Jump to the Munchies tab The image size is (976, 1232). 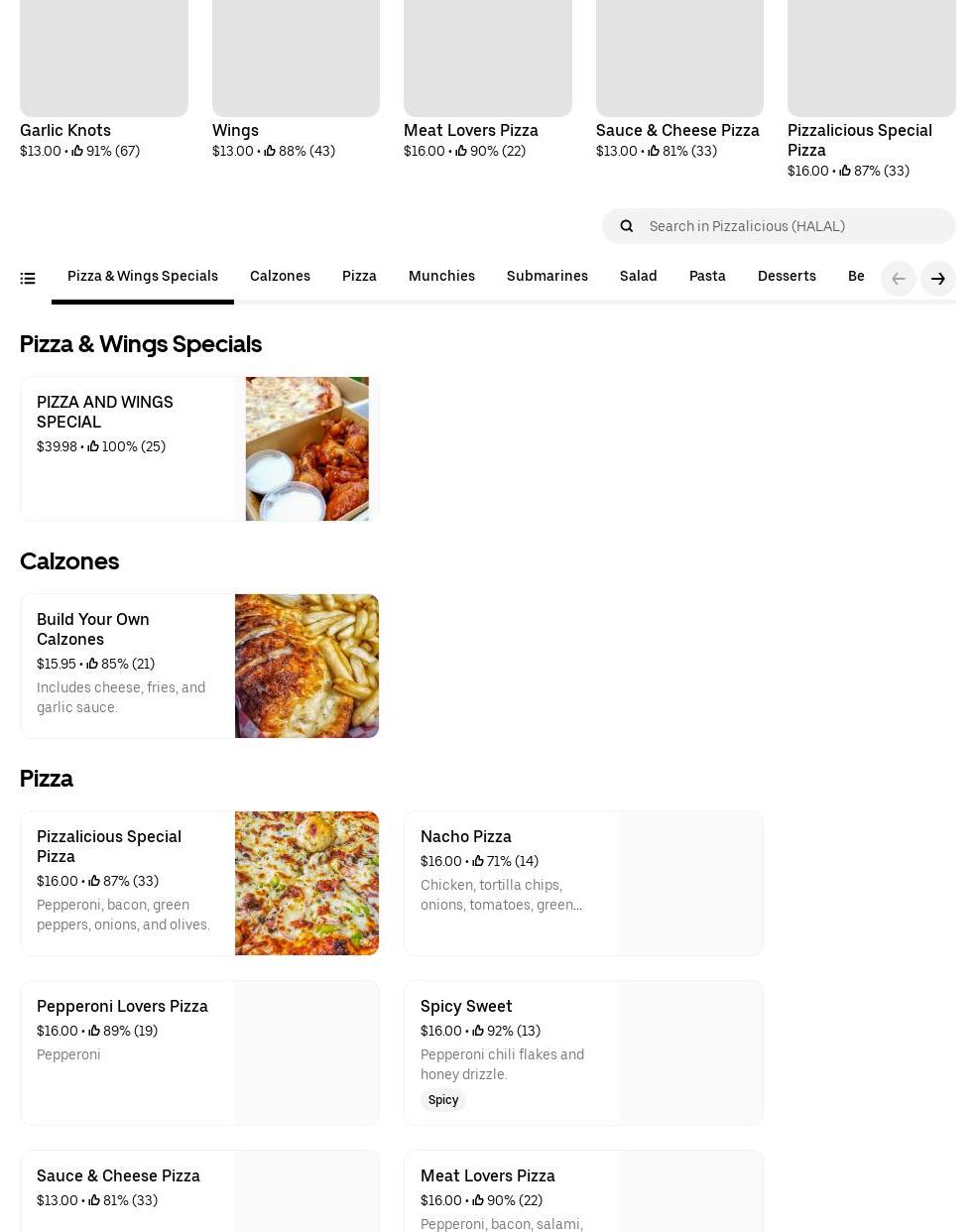(441, 276)
